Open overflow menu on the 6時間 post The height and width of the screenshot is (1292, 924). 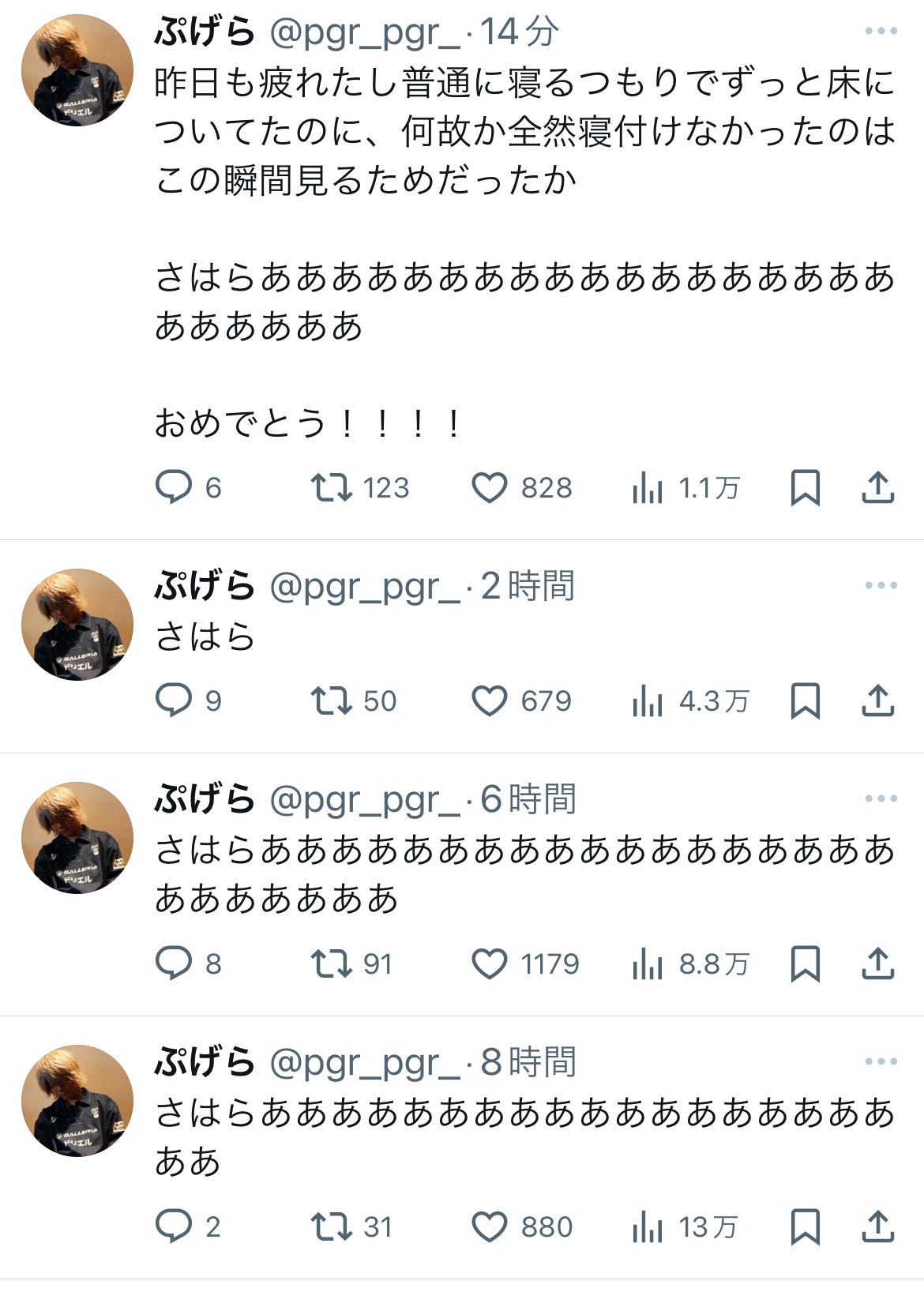(x=881, y=798)
